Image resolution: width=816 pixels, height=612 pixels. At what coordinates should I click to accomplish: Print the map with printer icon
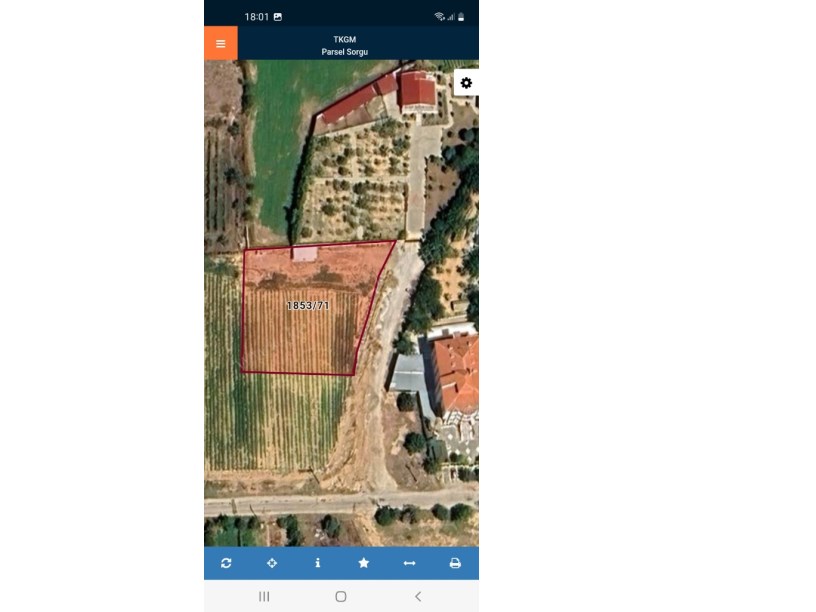[455, 563]
